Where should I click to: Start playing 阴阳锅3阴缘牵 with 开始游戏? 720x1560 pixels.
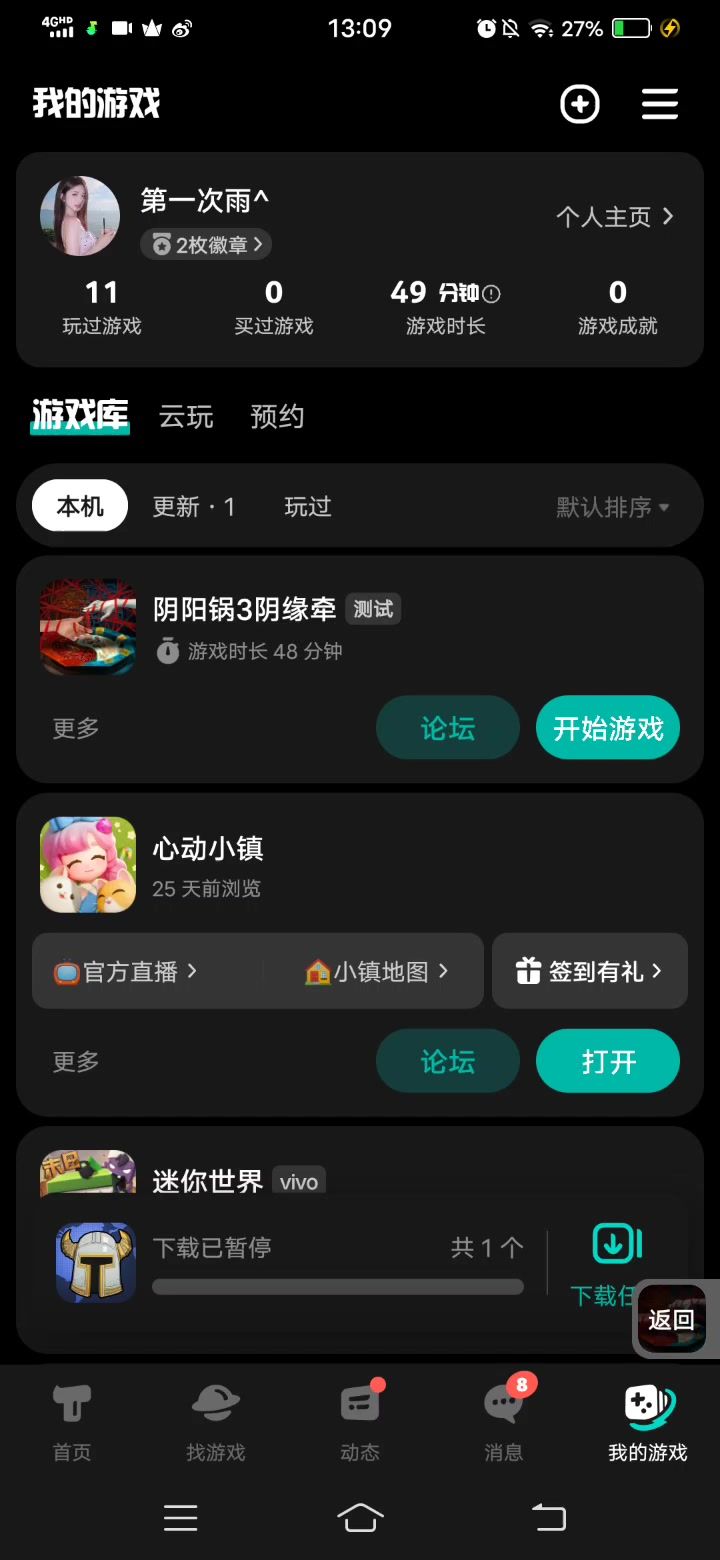[x=608, y=728]
